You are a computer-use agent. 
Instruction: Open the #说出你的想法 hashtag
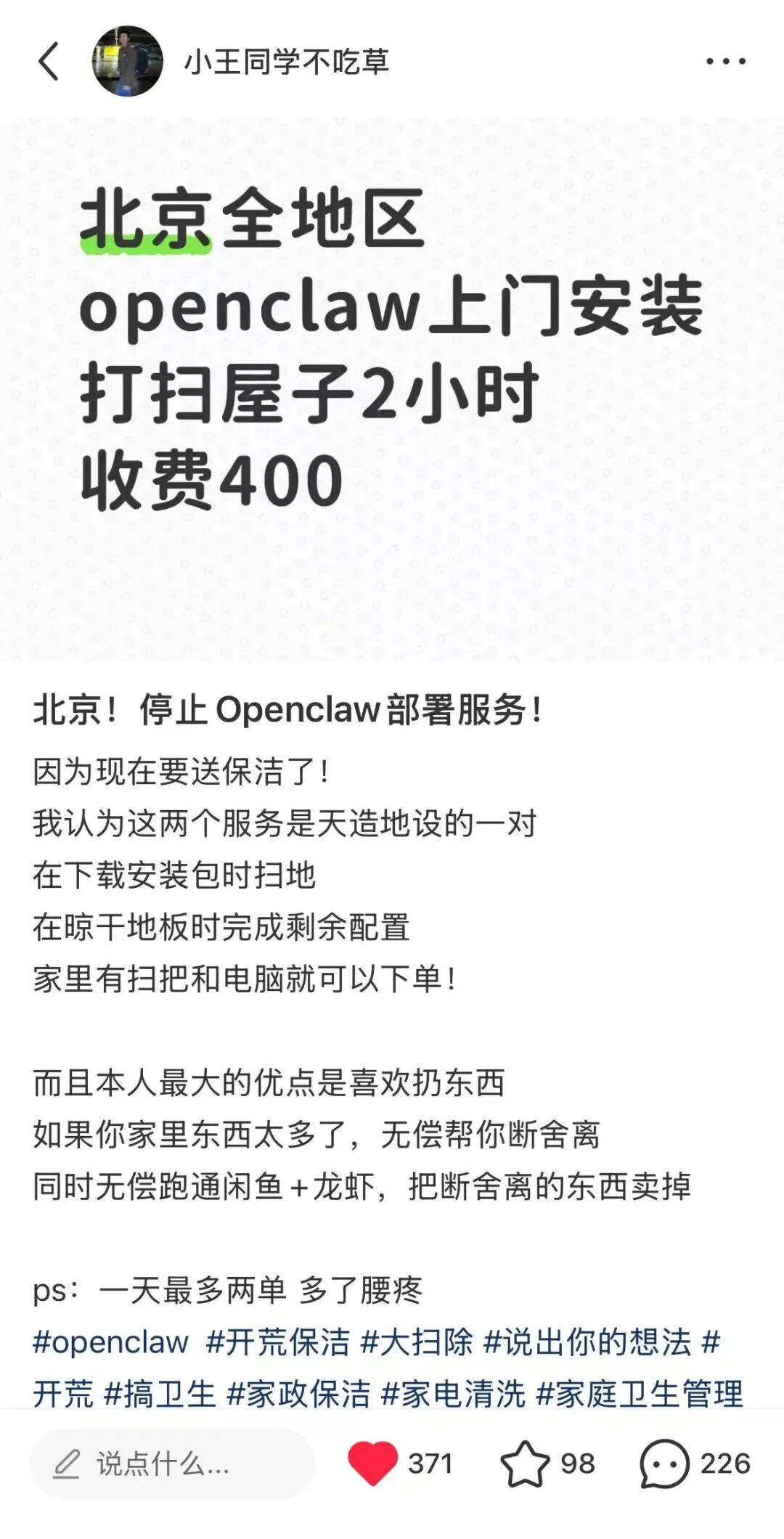coord(587,1342)
